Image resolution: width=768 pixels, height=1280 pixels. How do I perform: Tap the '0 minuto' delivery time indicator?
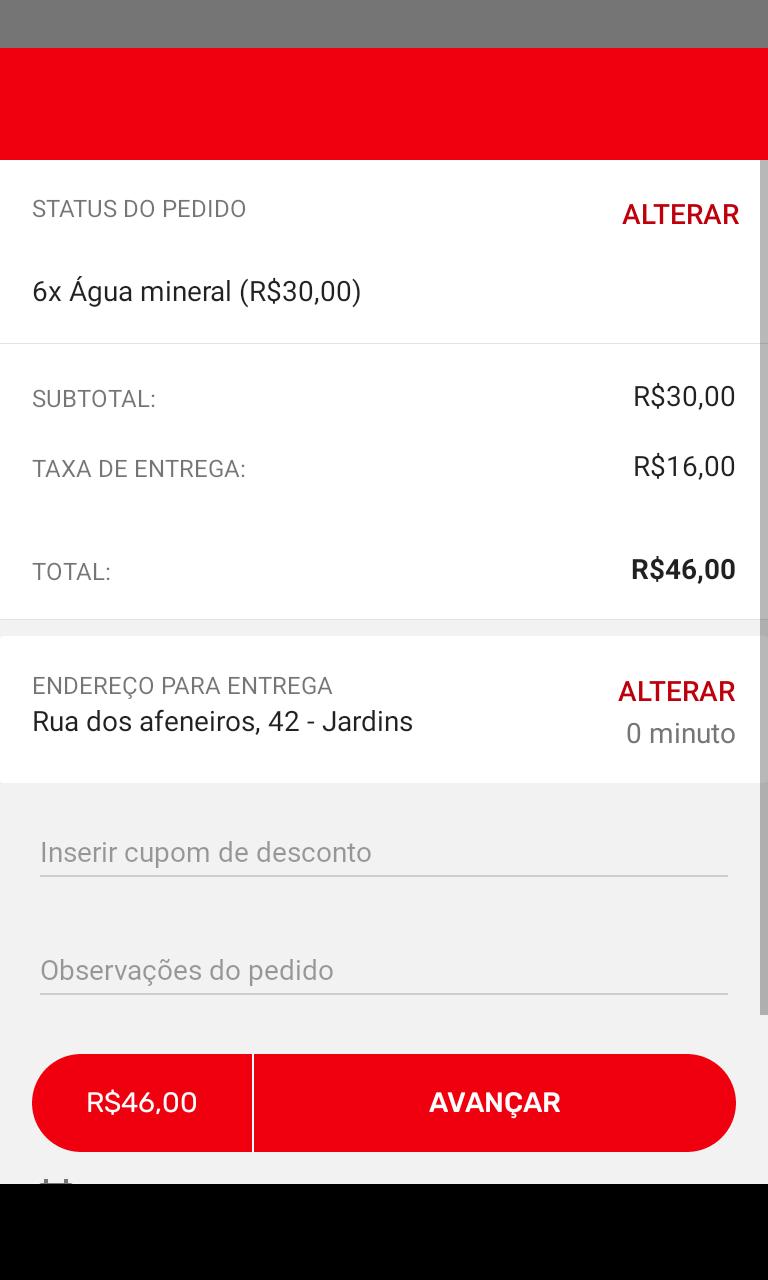tap(681, 733)
